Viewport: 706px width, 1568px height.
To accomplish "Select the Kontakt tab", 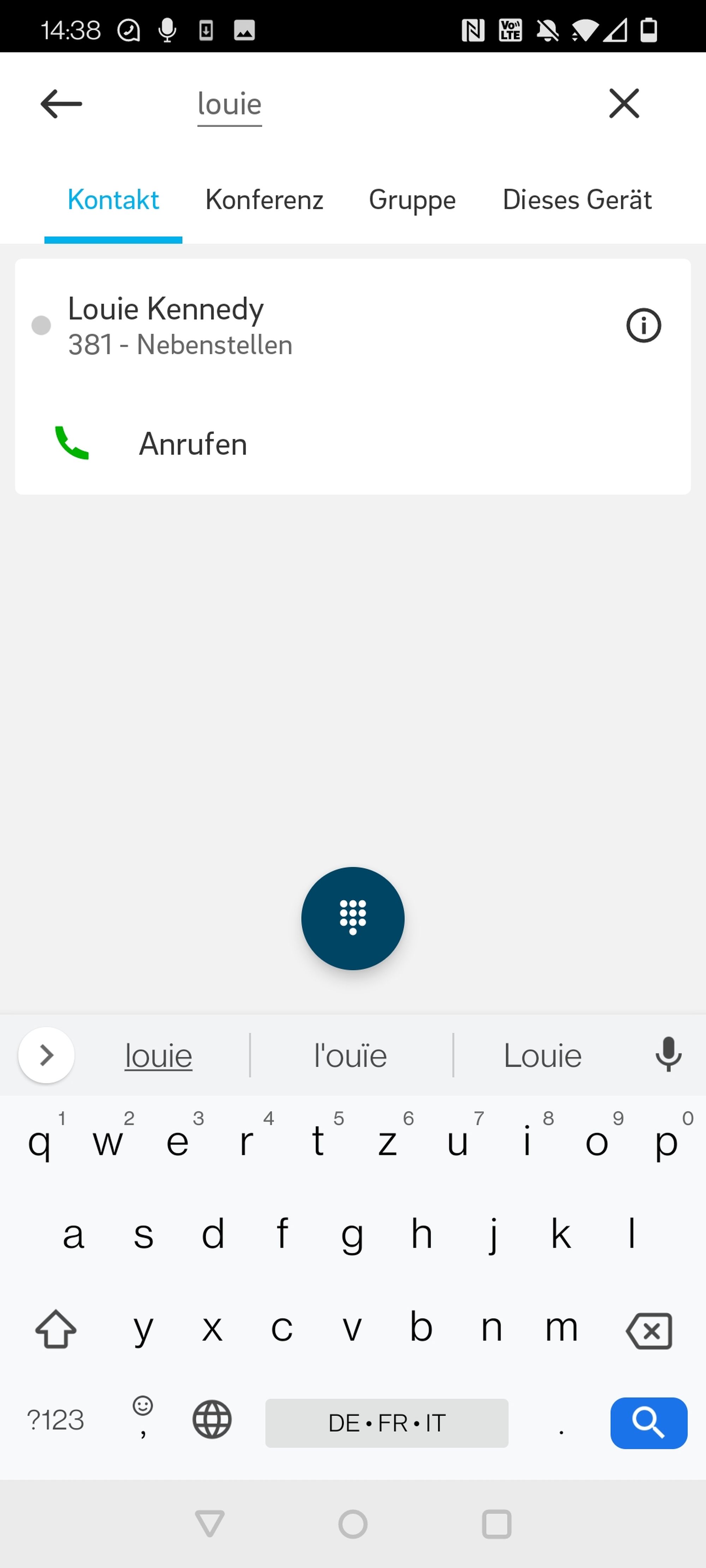I will click(113, 200).
